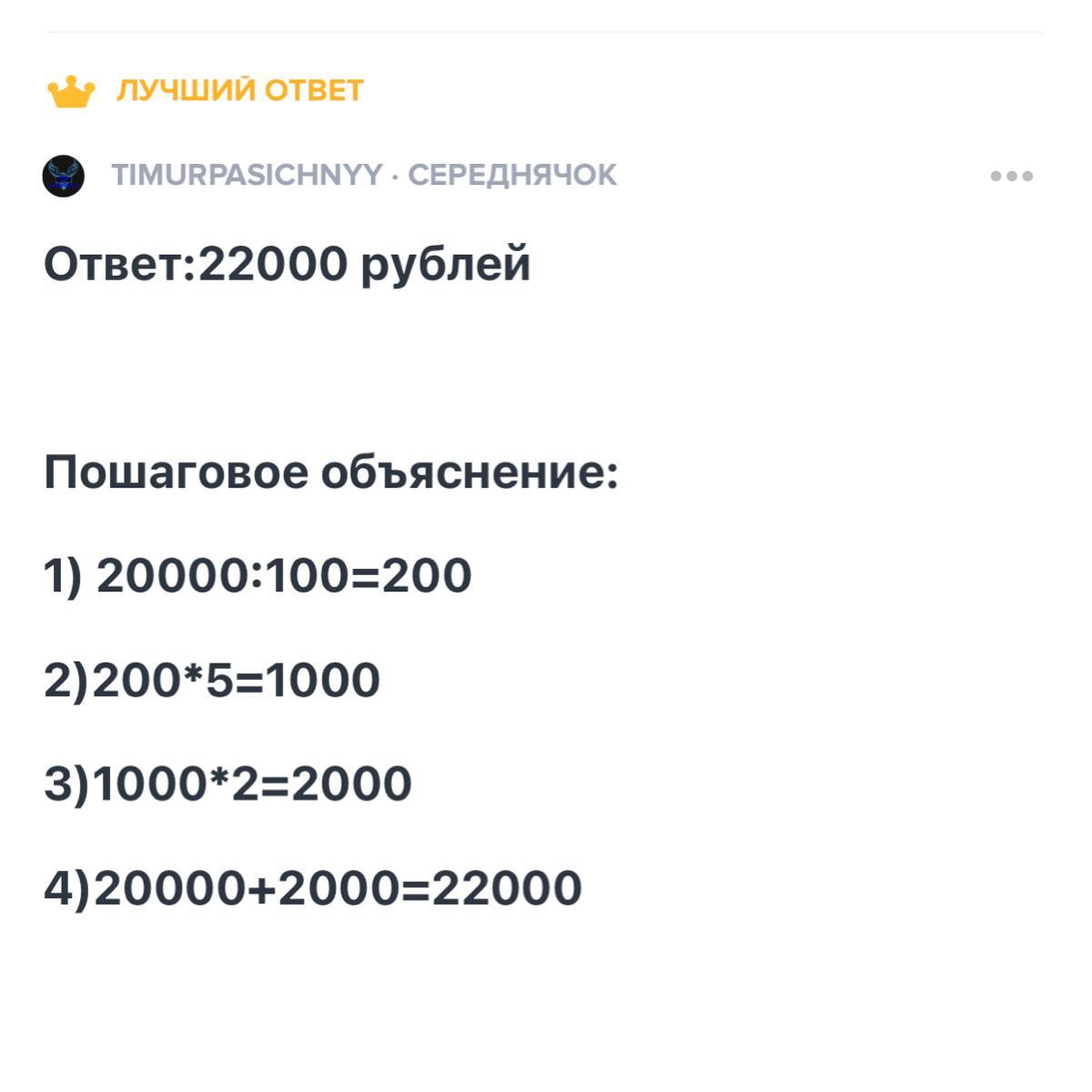Open TIMURPASICHNYY's profile avatar
This screenshot has width=1092, height=1092.
[x=64, y=176]
